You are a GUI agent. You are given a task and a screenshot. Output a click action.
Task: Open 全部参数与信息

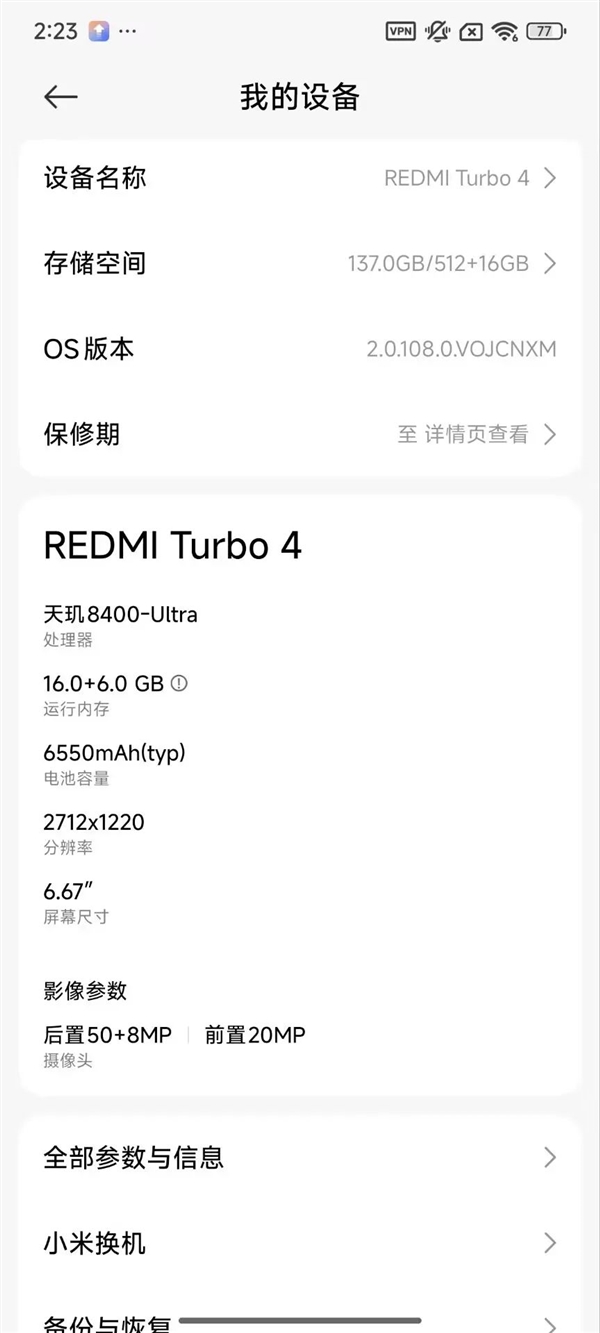pyautogui.click(x=300, y=1158)
